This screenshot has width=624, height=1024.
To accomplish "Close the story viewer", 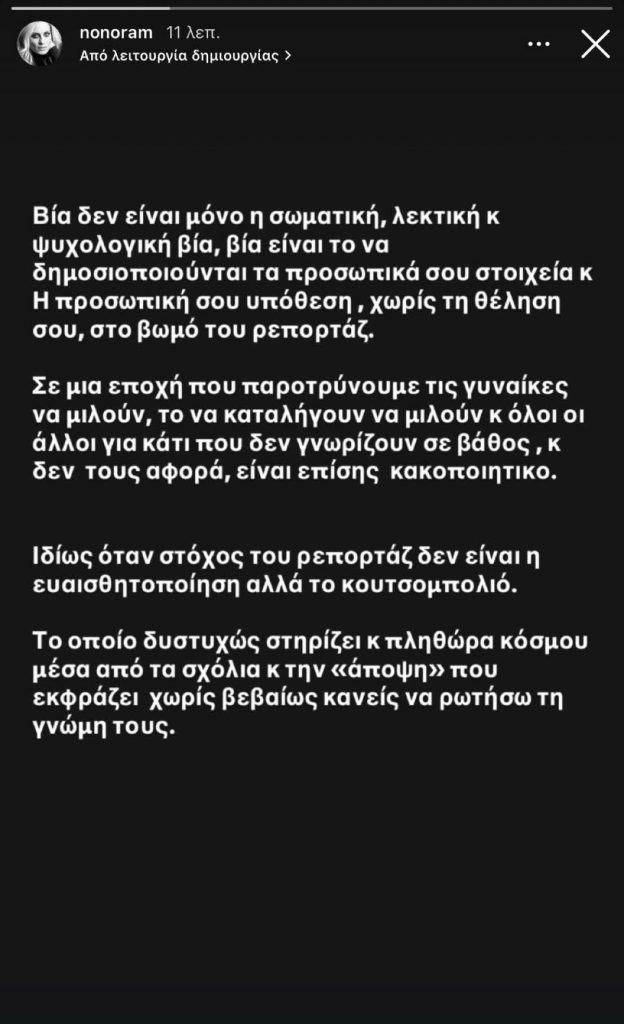I will (x=595, y=44).
